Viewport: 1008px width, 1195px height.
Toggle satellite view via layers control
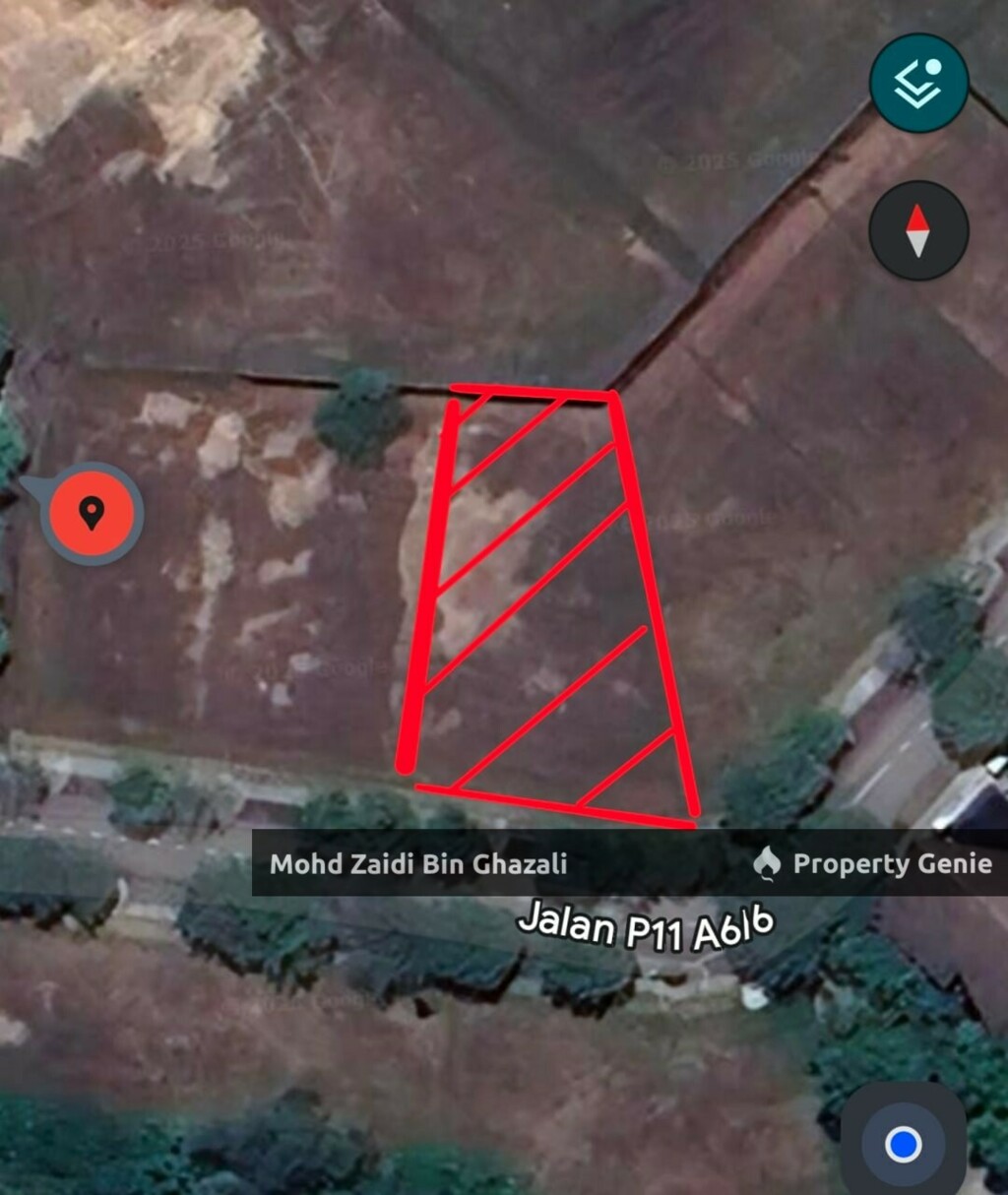(916, 83)
